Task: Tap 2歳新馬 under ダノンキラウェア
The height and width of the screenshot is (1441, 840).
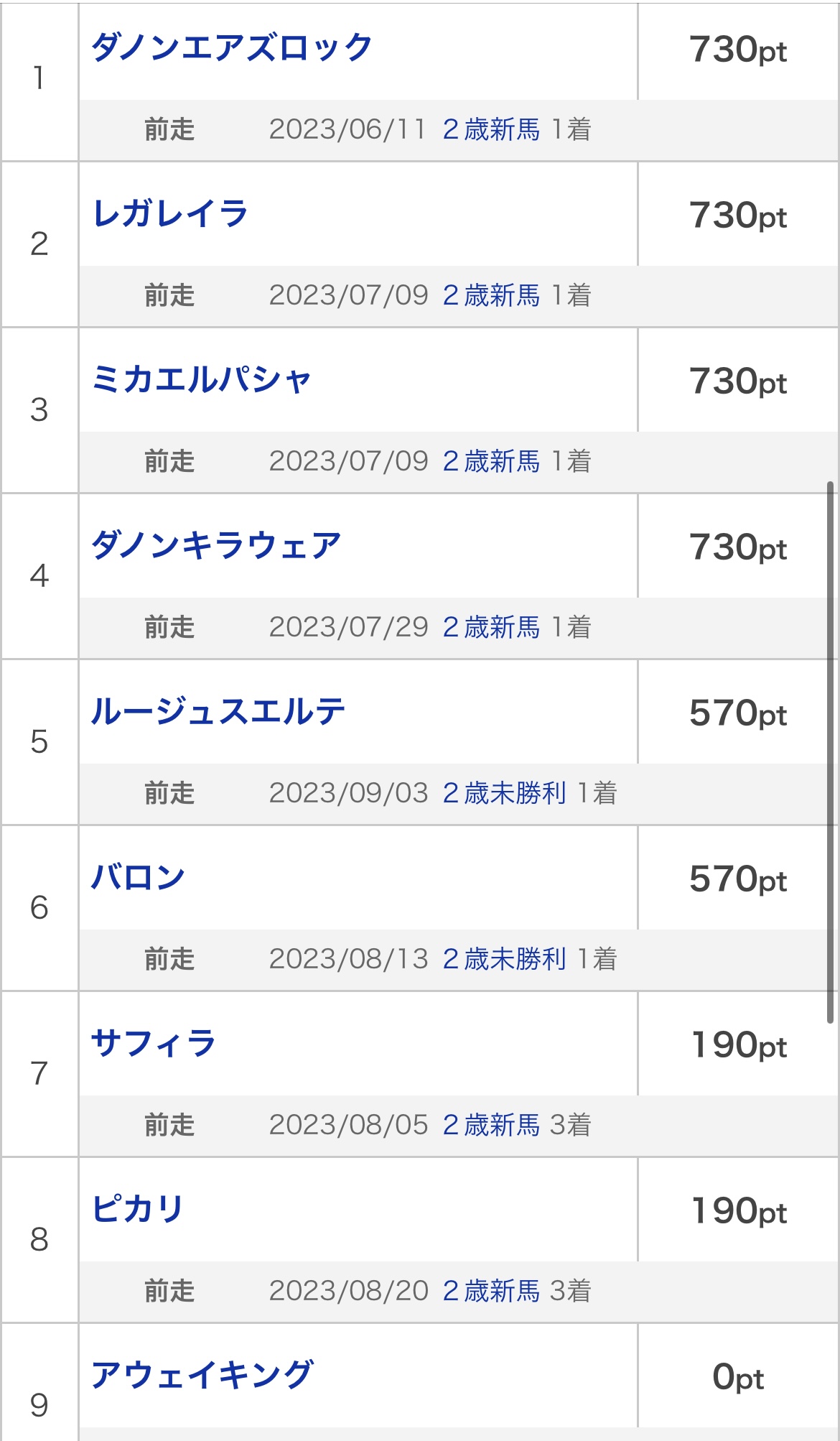Action: tap(491, 628)
